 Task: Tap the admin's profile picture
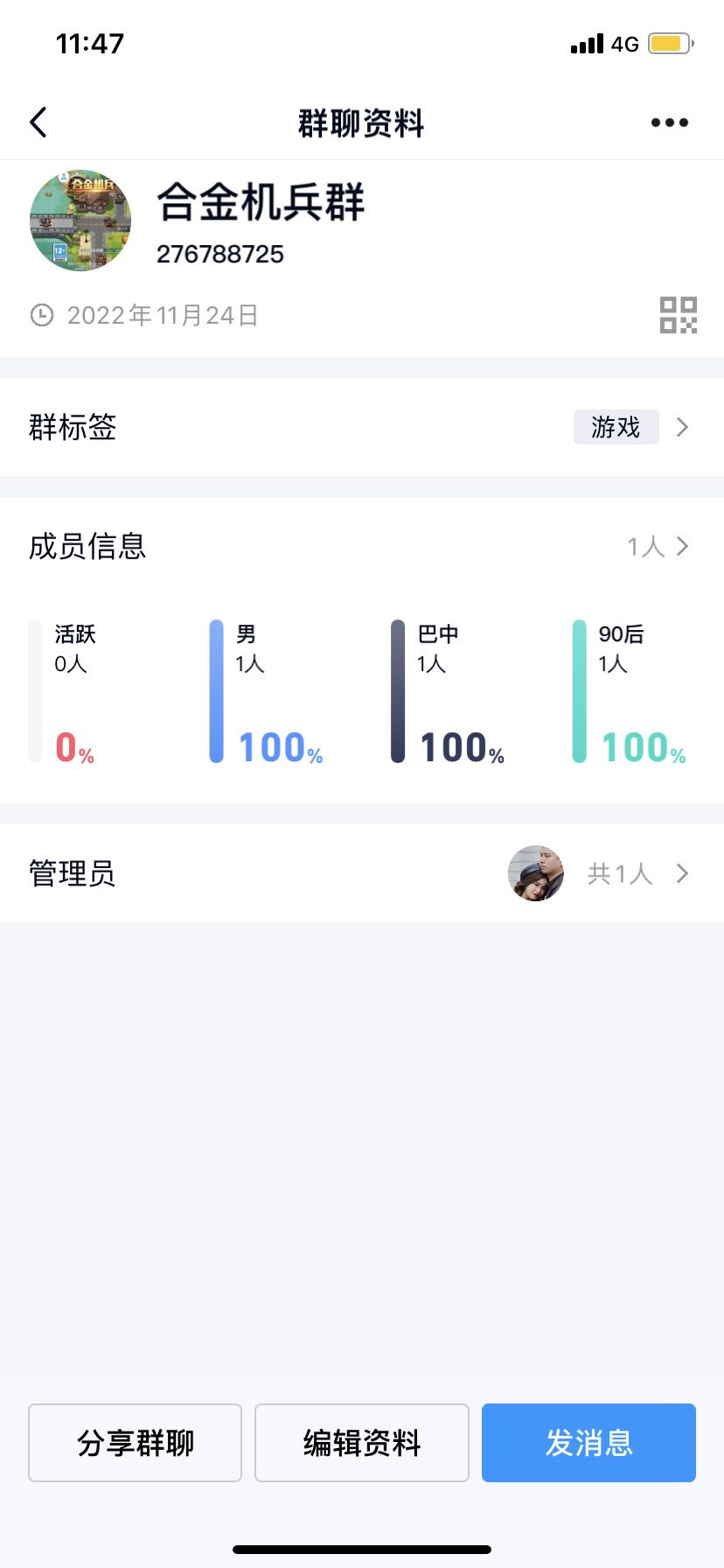pyautogui.click(x=535, y=872)
